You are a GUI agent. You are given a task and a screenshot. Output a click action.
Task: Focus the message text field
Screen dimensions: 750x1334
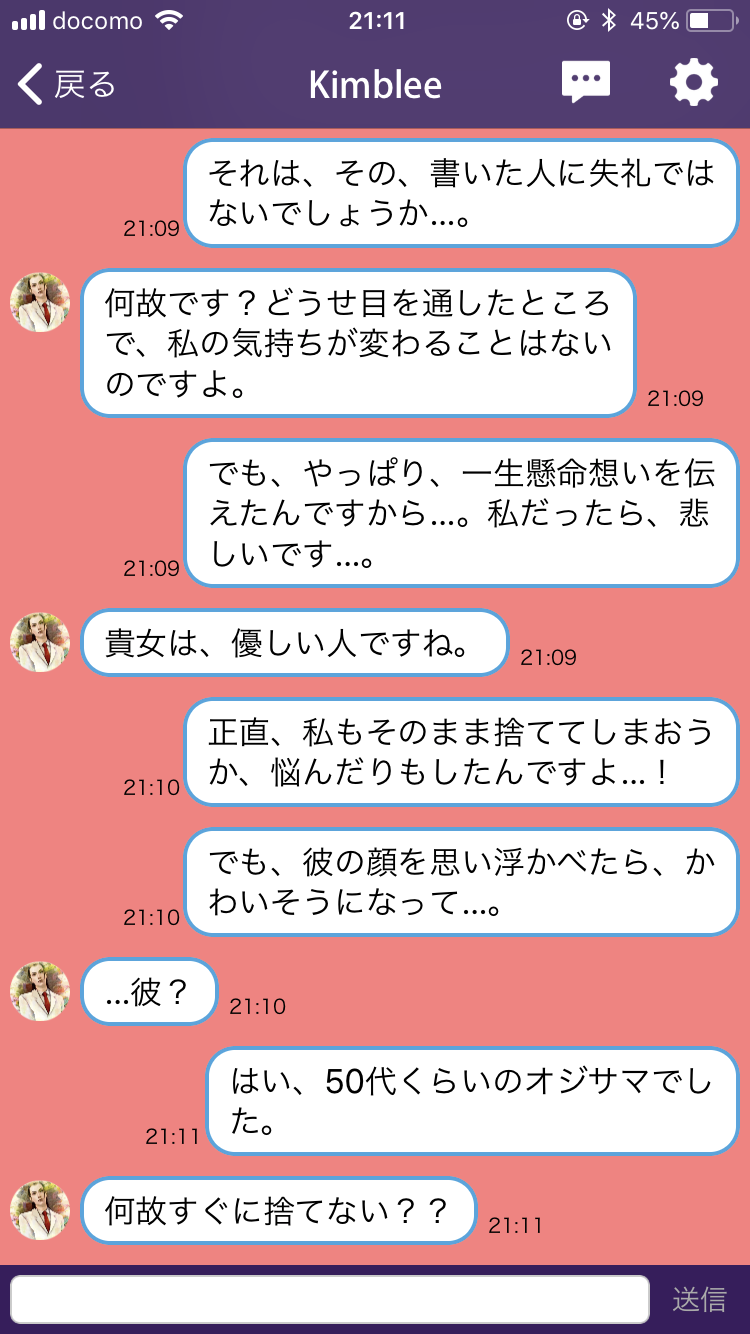point(330,1299)
